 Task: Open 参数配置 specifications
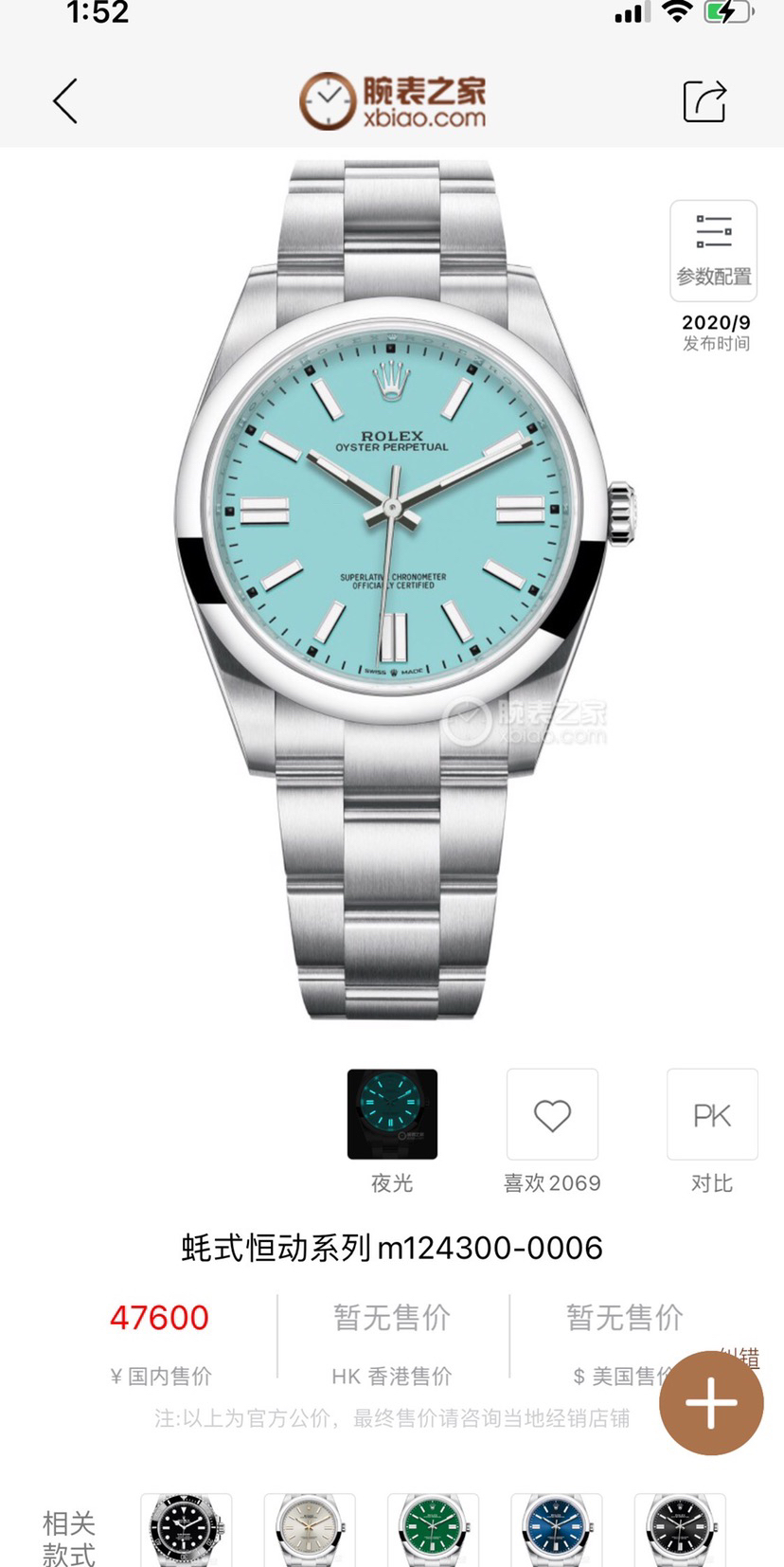[713, 250]
